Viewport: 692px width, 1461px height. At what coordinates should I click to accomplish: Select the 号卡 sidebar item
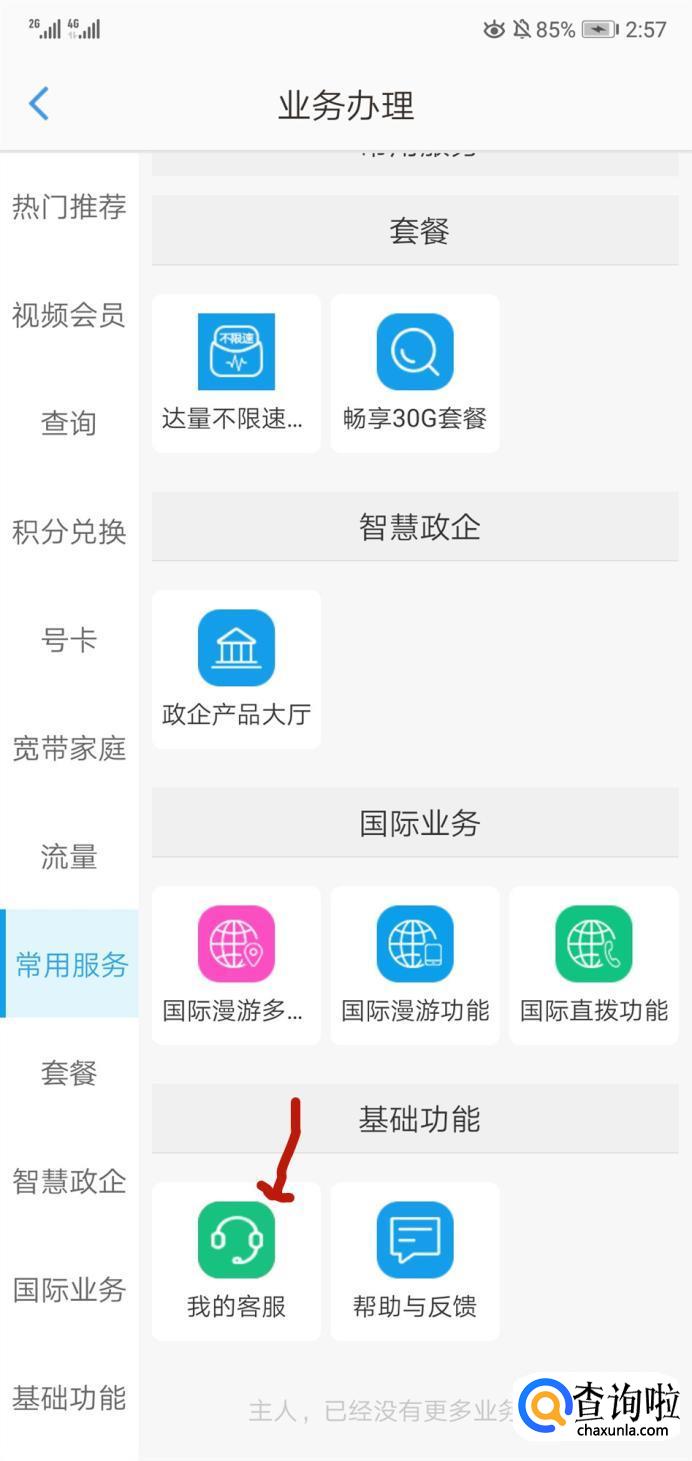tap(69, 639)
